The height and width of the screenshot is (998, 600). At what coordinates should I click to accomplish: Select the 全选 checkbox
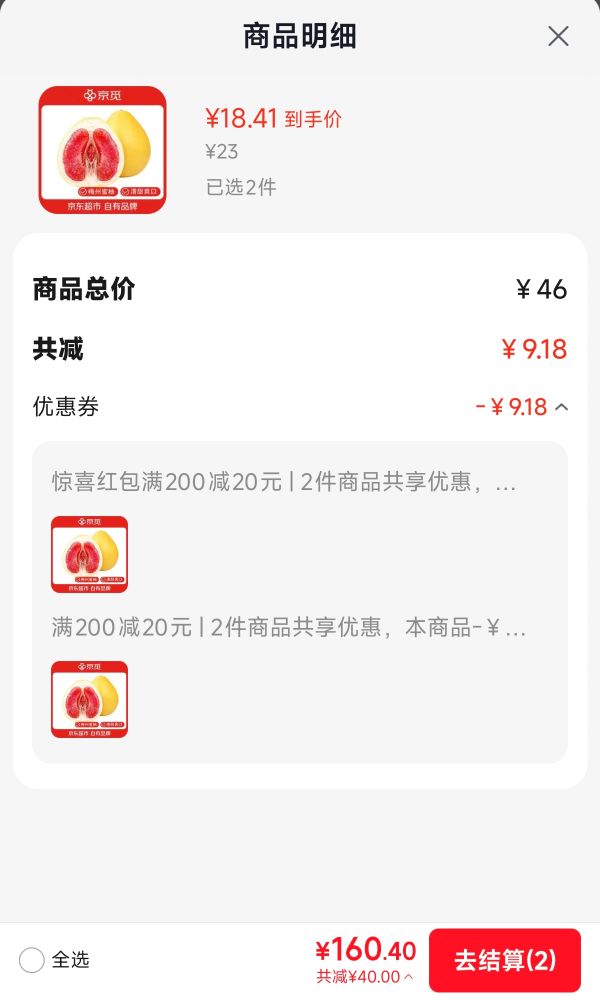click(x=31, y=960)
